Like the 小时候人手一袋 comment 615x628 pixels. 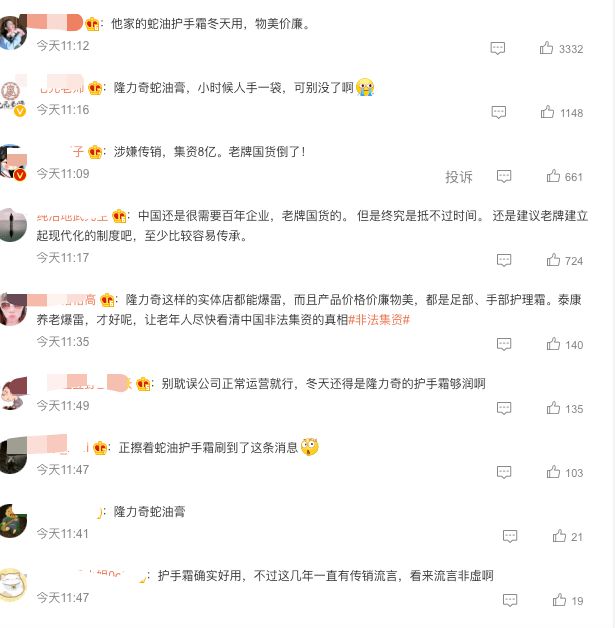click(x=547, y=113)
